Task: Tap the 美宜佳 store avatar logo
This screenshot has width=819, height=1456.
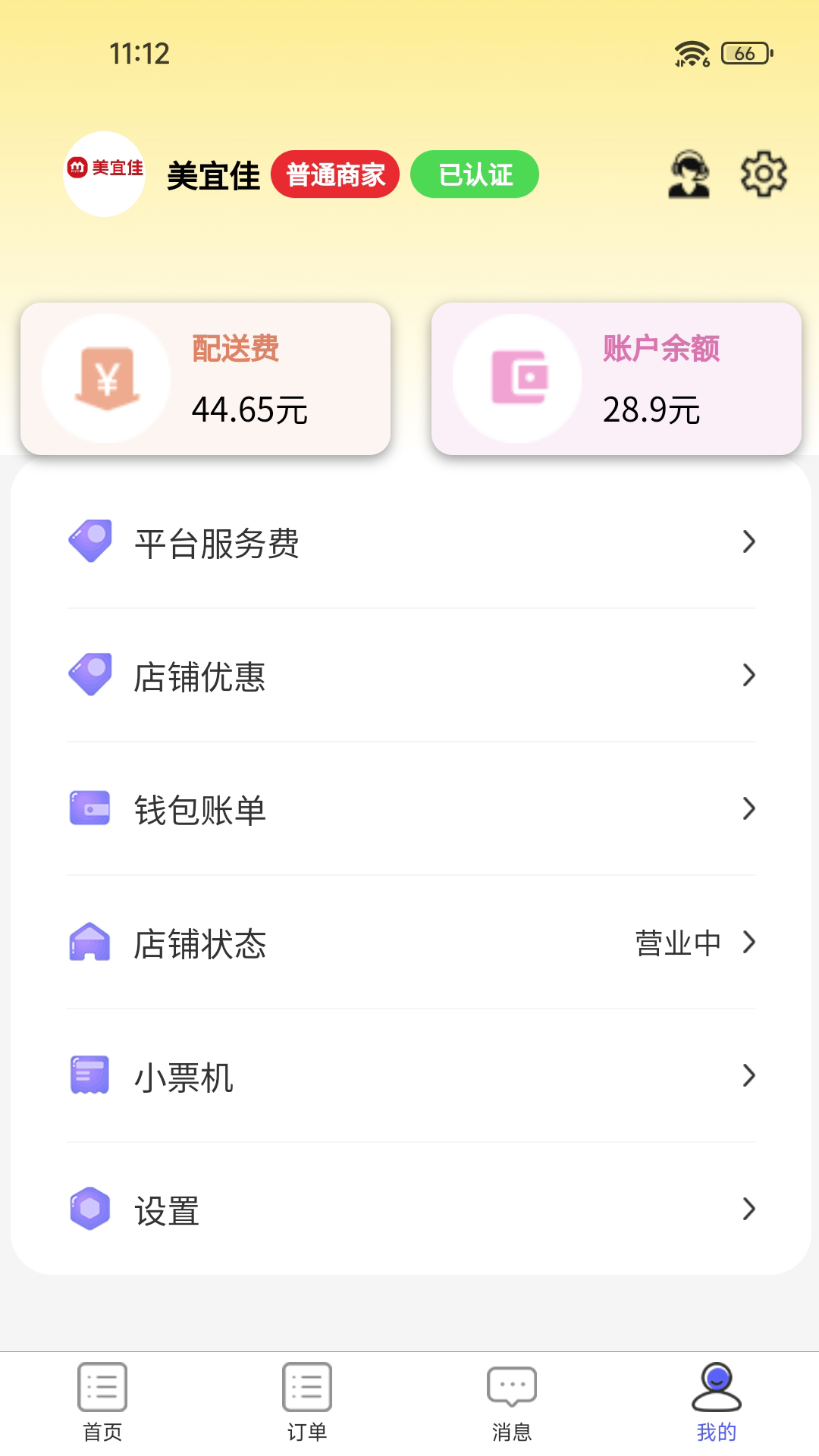Action: point(103,174)
